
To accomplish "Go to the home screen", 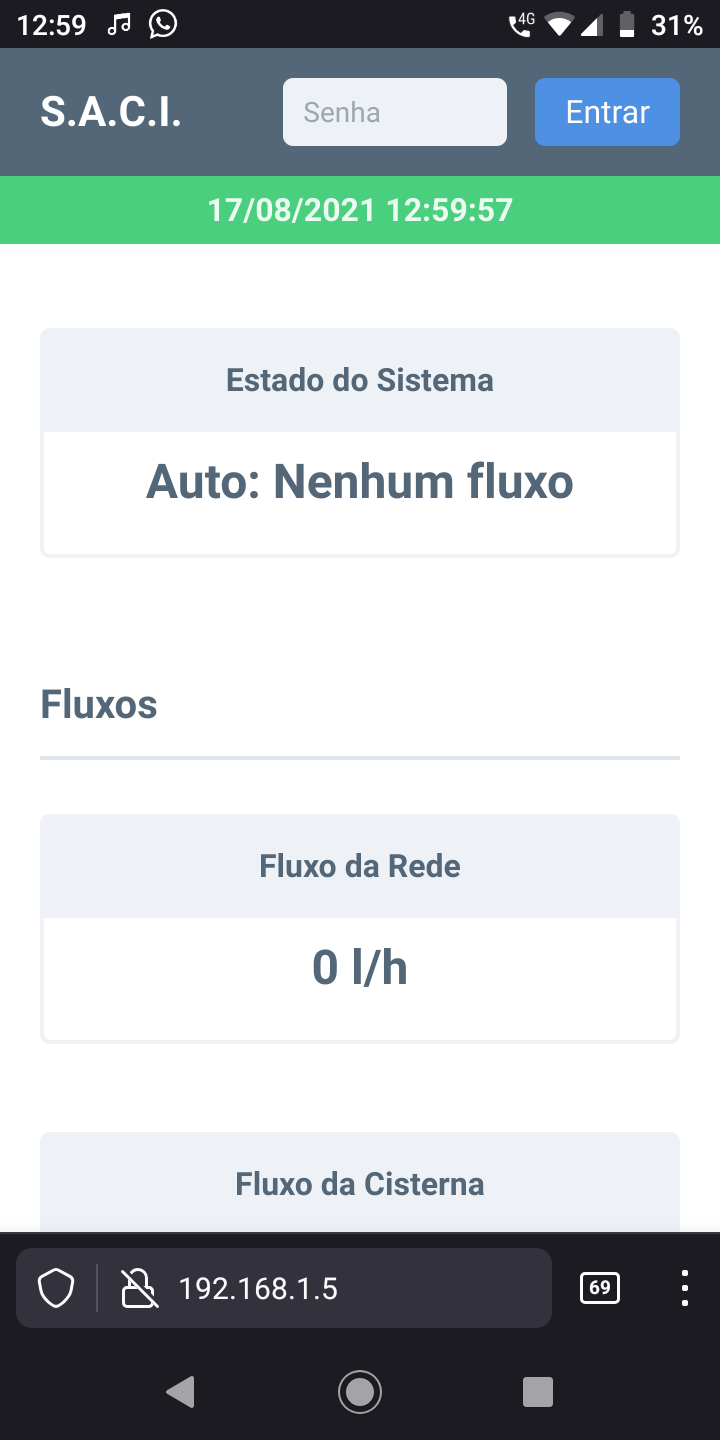I will (x=360, y=1391).
